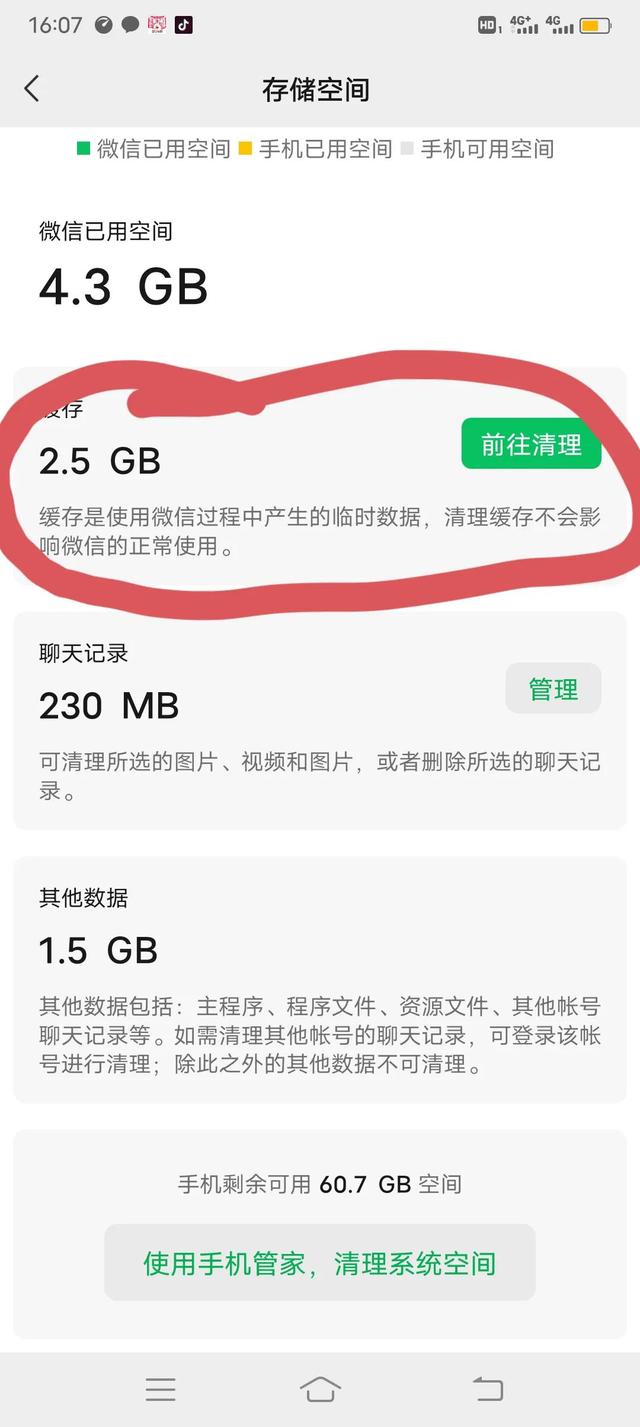This screenshot has width=640, height=1427.
Task: Tap 前往清理 to clear the cache
Action: point(530,444)
